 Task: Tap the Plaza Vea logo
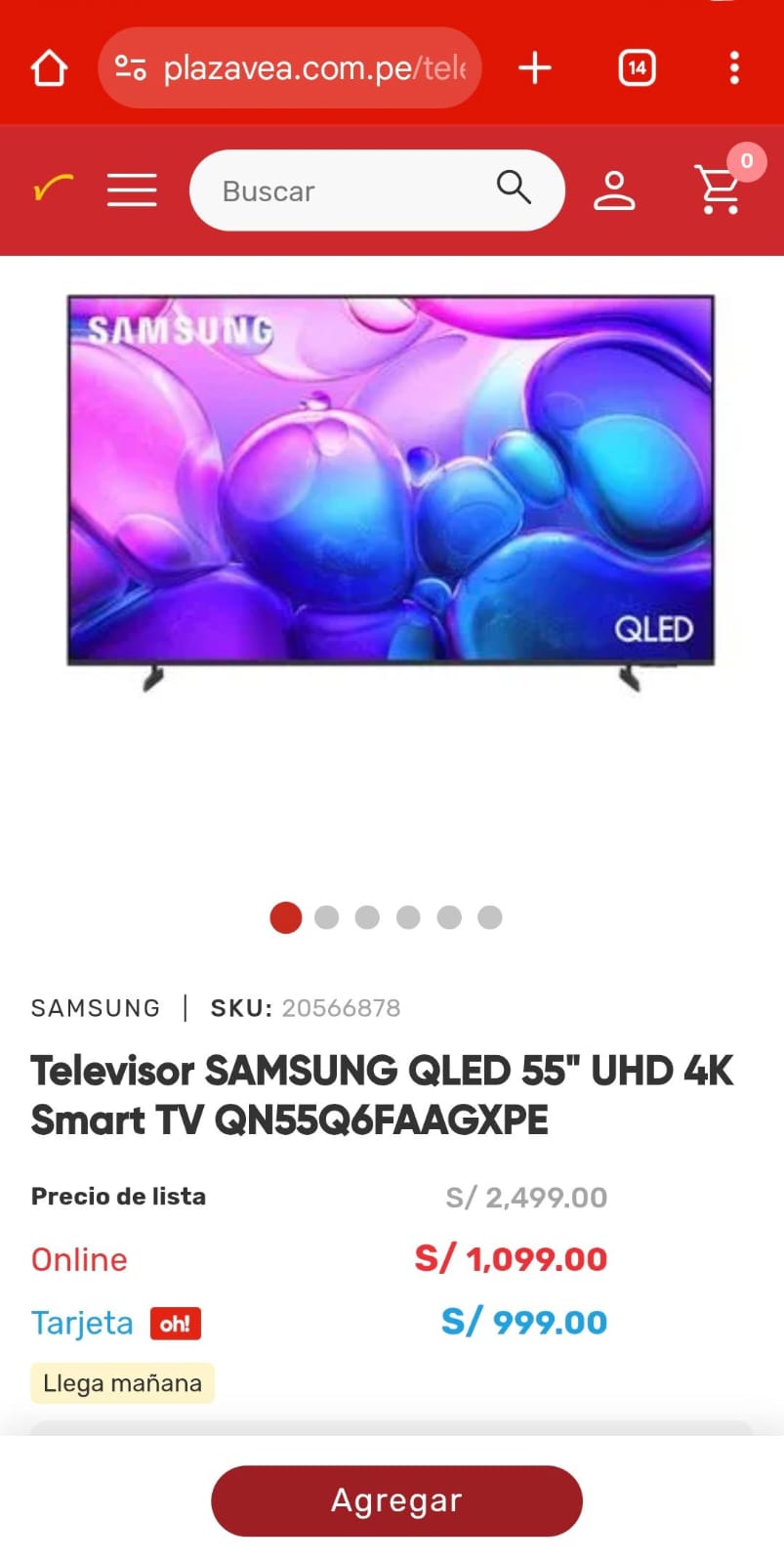53,187
